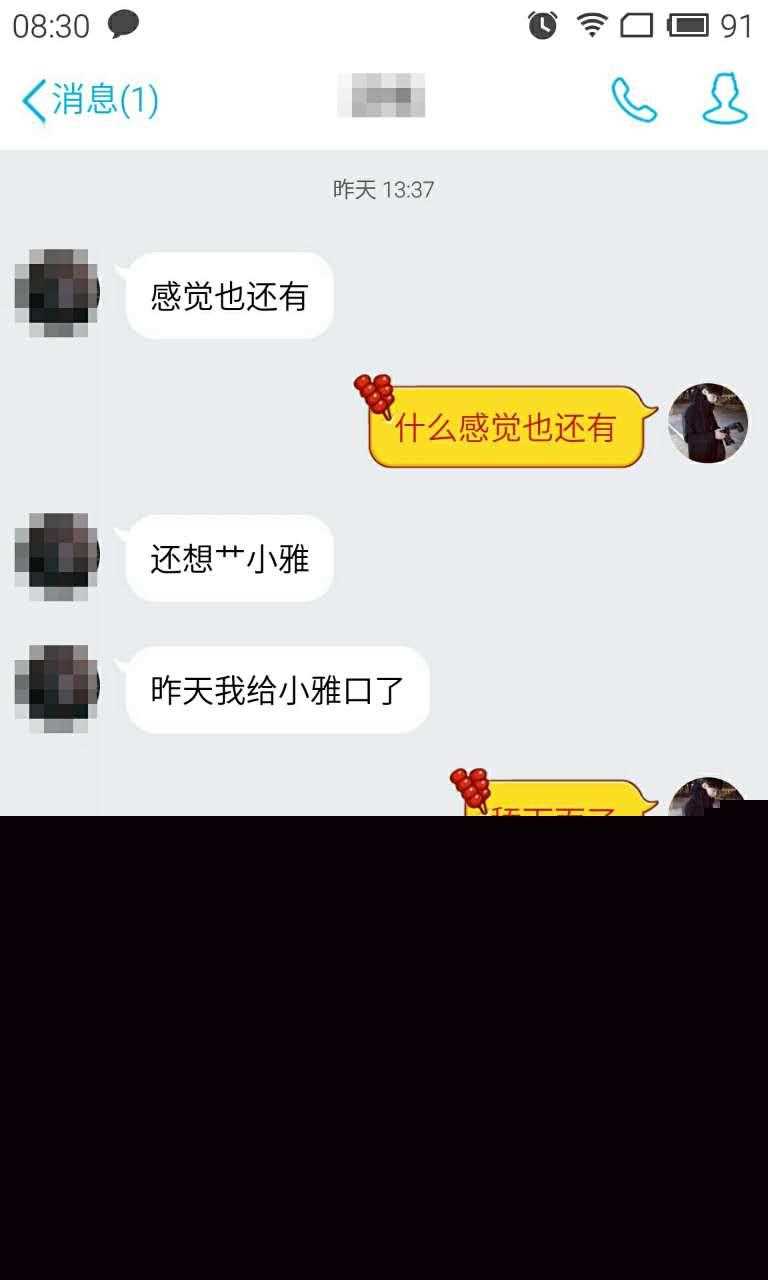Tap my avatar beside 什么感觉也还有
Viewport: 768px width, 1280px height.
(708, 423)
